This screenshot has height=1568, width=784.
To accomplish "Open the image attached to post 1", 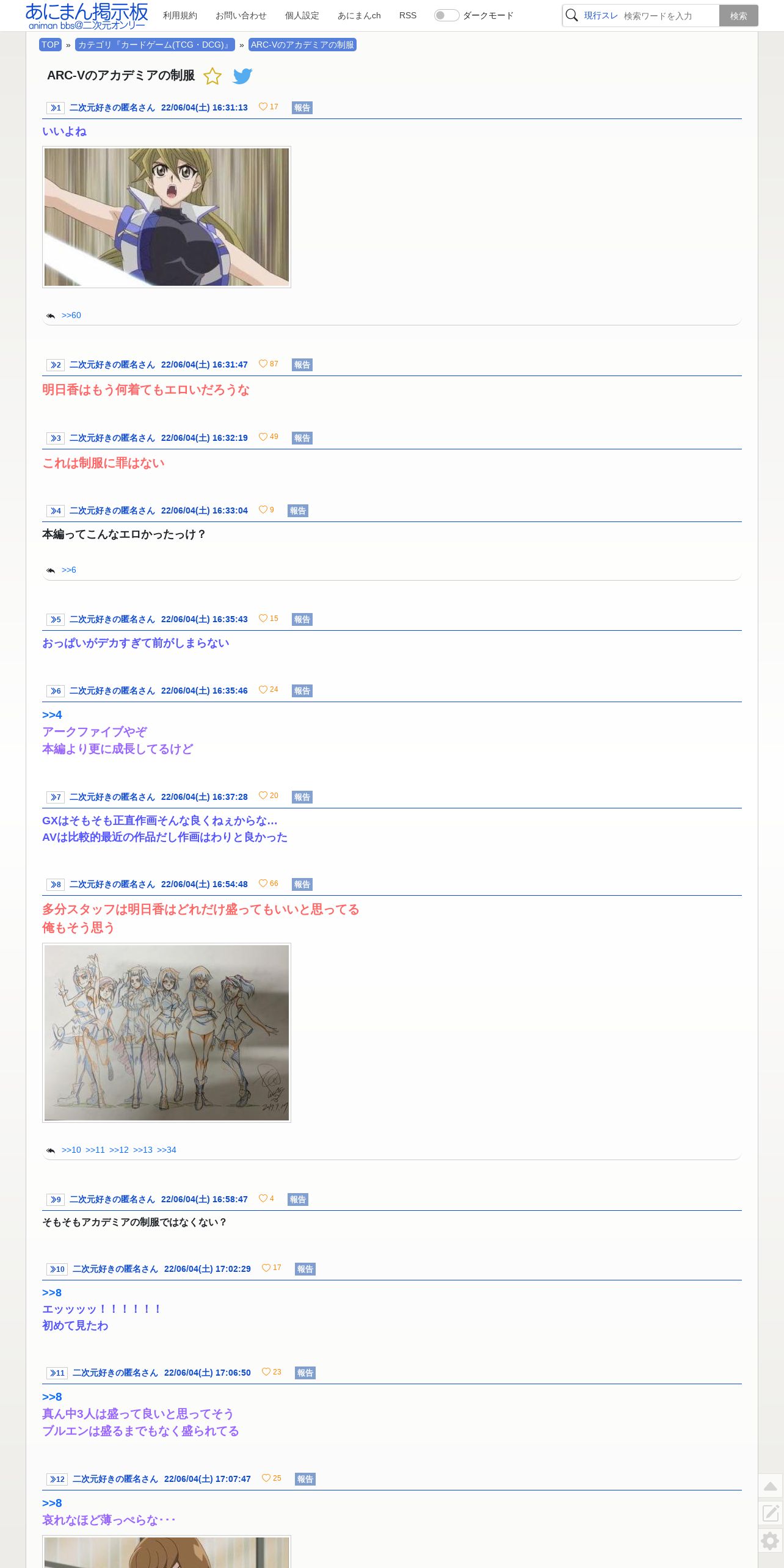I will pyautogui.click(x=166, y=217).
